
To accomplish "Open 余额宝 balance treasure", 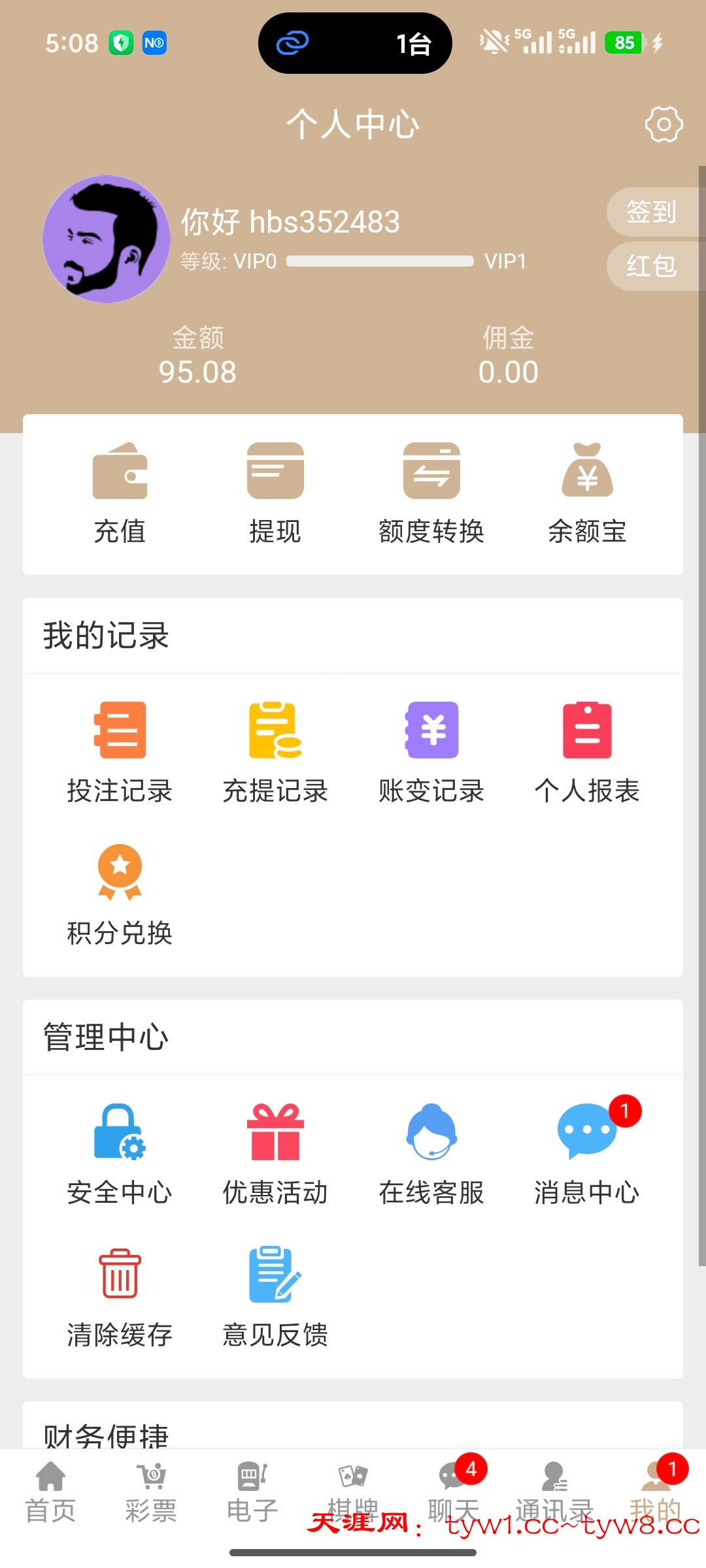I will tap(587, 493).
